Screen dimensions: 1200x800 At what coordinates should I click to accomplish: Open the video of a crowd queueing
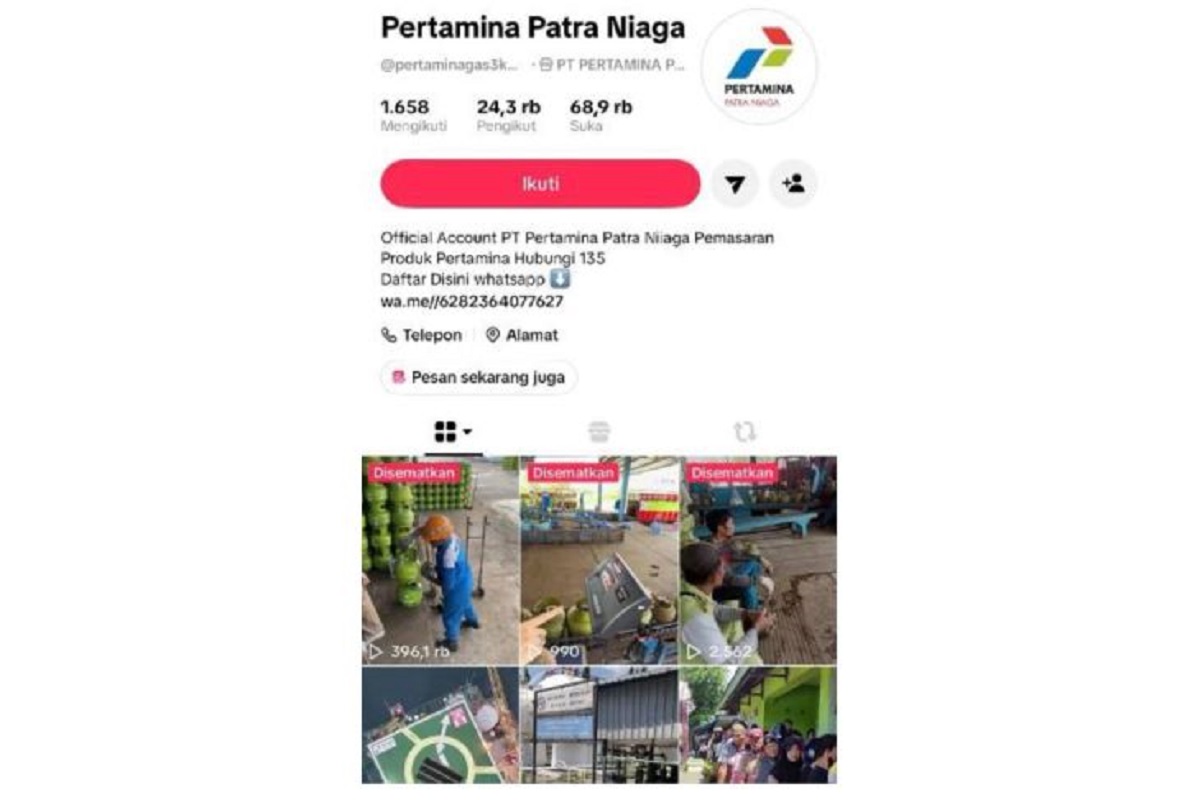tap(758, 725)
